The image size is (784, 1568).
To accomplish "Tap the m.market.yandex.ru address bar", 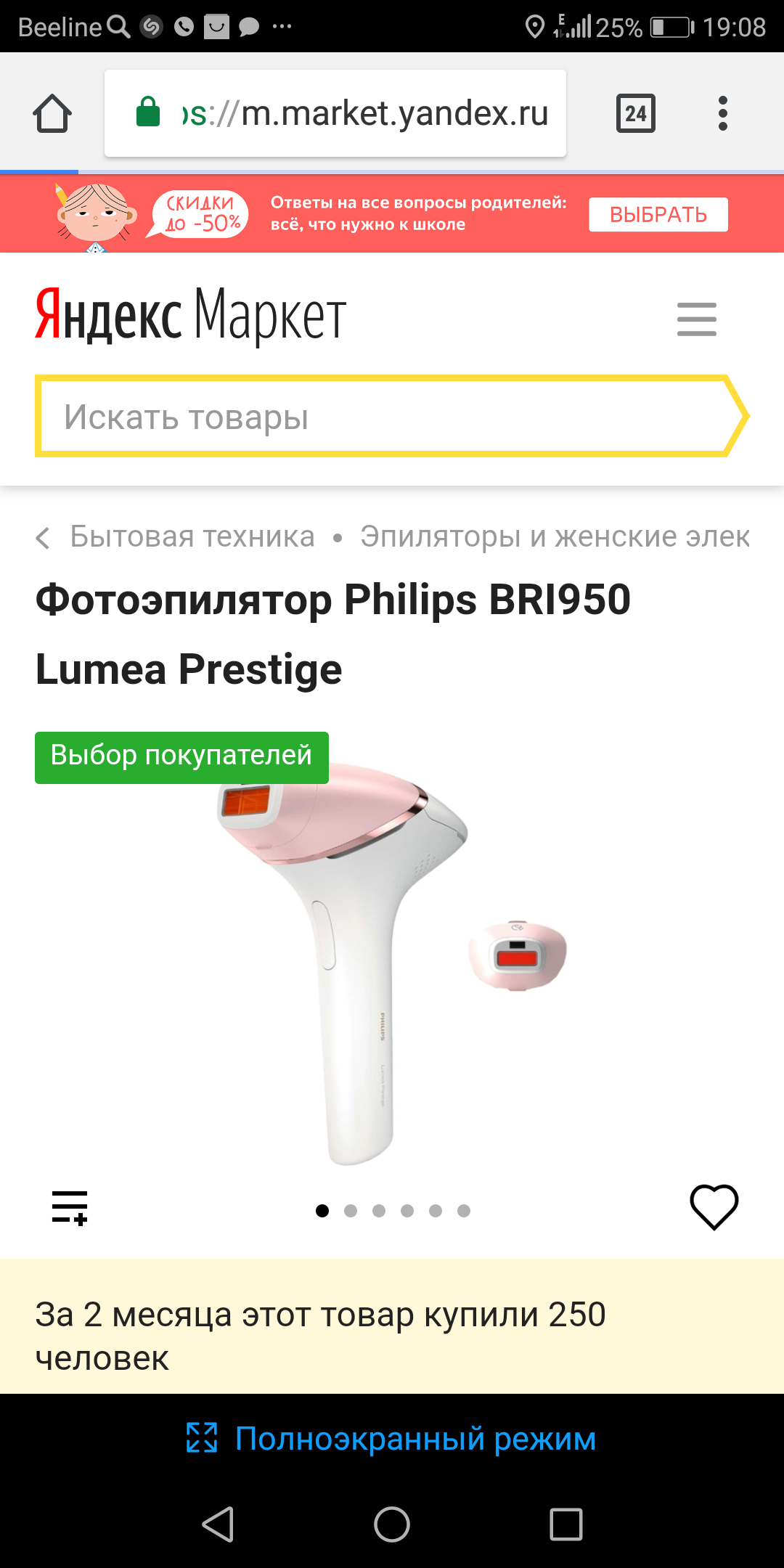I will click(335, 113).
